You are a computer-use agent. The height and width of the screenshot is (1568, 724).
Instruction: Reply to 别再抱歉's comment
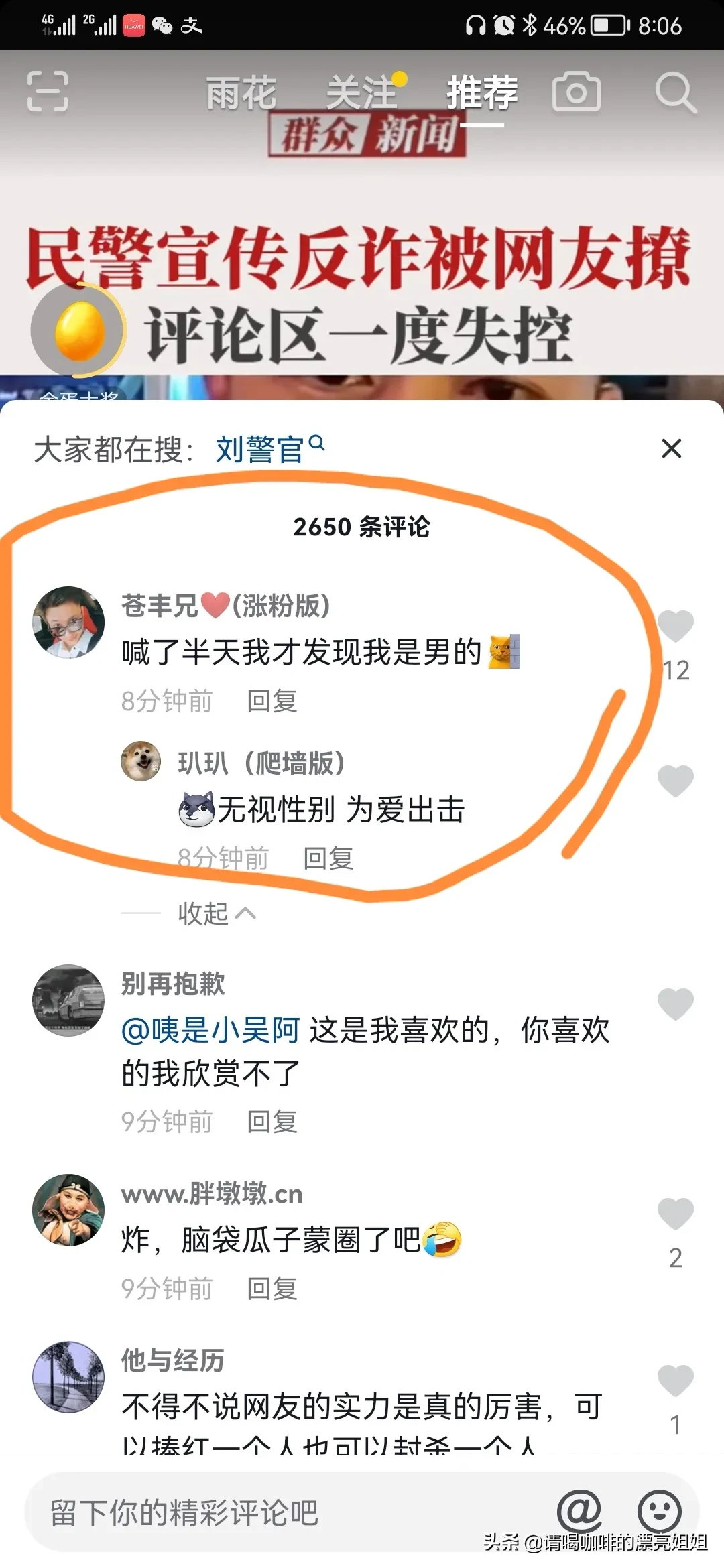(271, 1122)
